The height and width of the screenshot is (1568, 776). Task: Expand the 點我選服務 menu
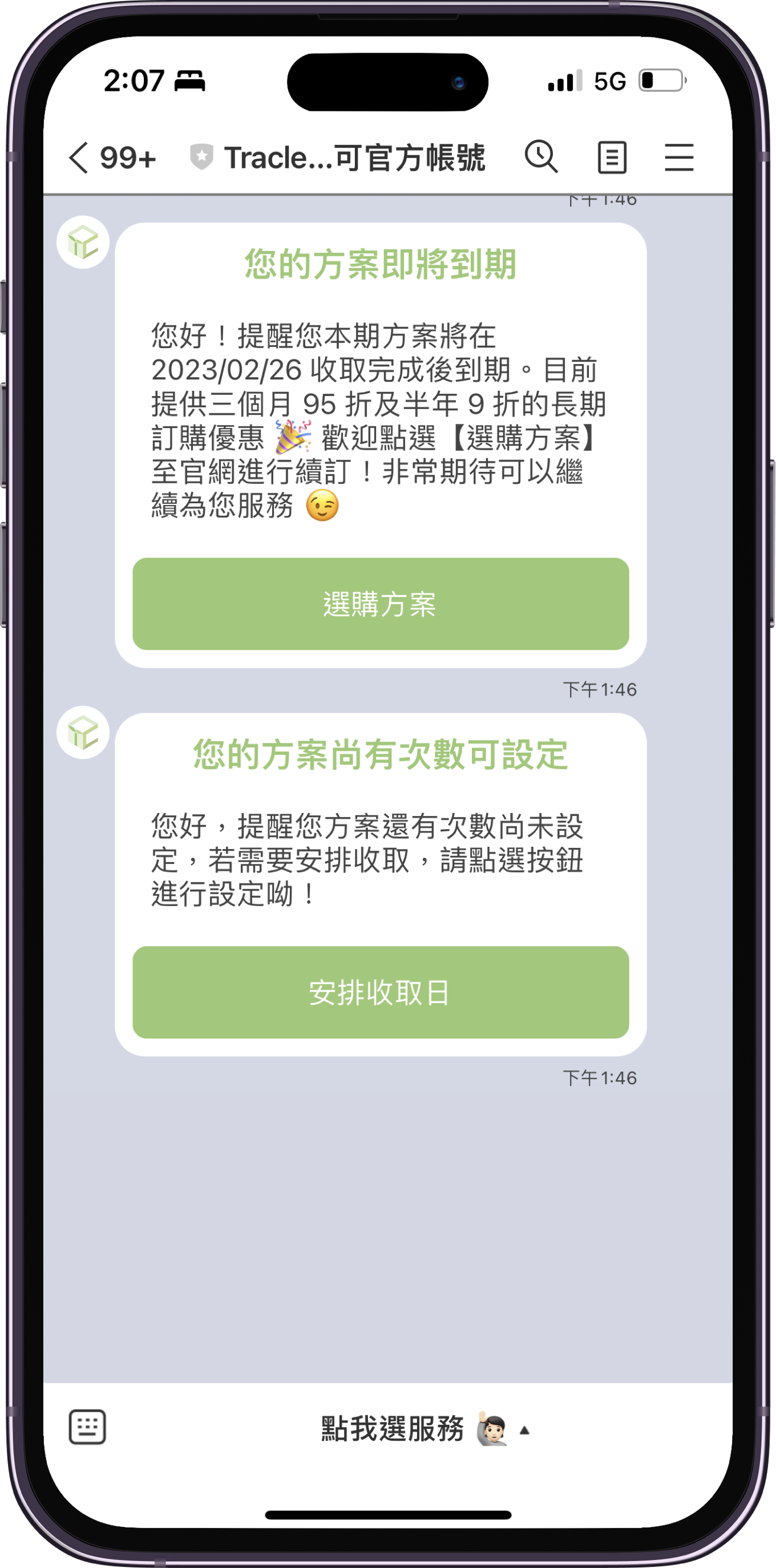click(424, 1428)
